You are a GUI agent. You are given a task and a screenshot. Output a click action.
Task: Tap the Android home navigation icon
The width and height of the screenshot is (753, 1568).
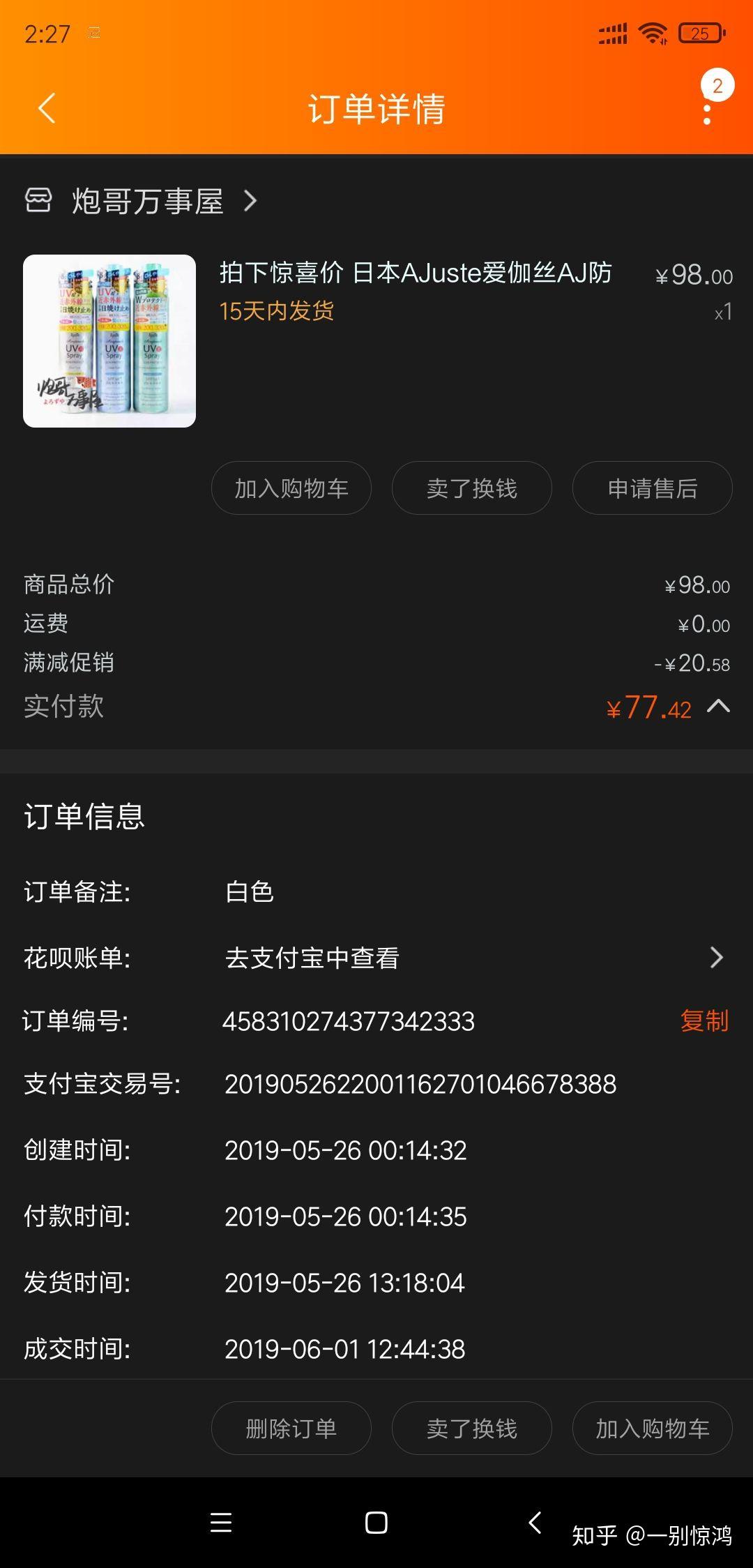click(x=376, y=1523)
